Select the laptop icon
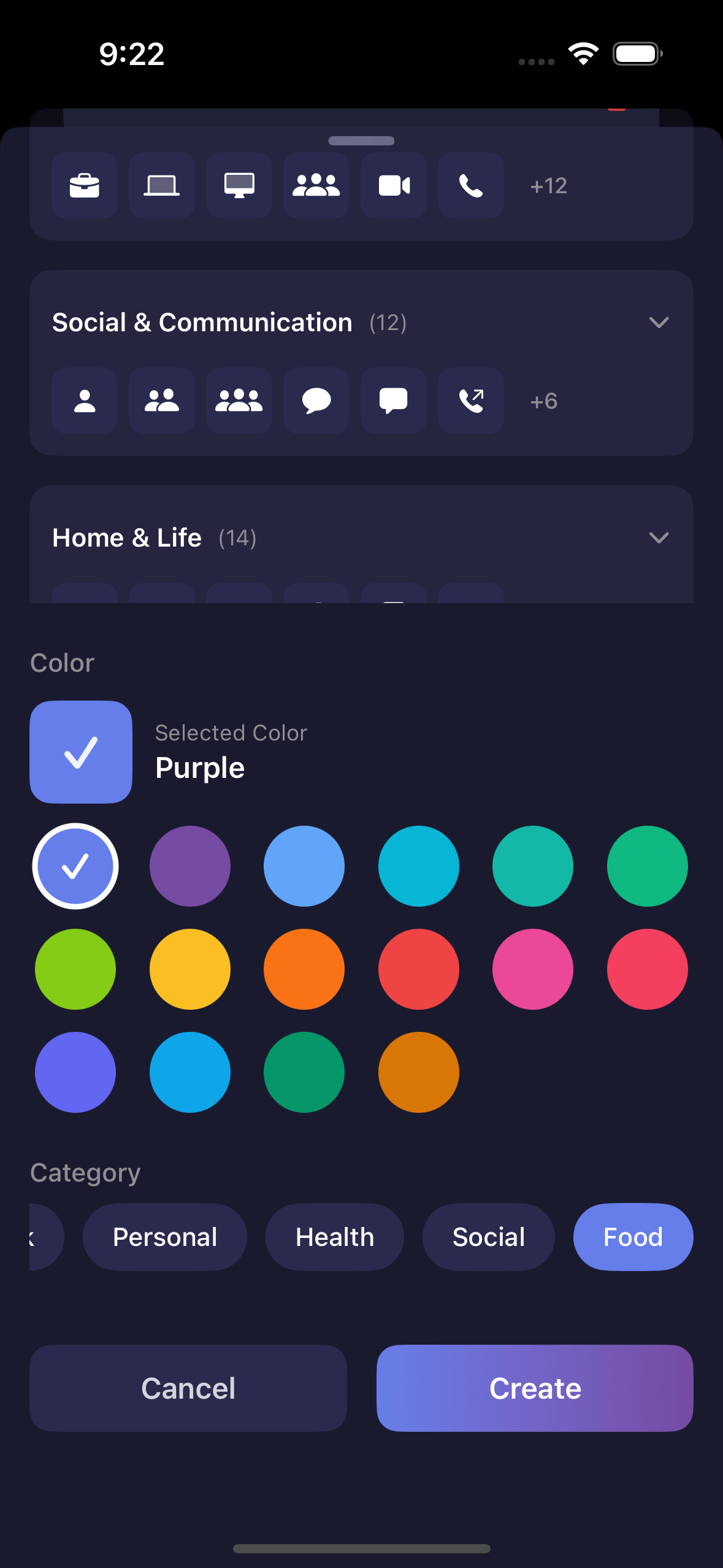The image size is (723, 1568). click(x=161, y=185)
